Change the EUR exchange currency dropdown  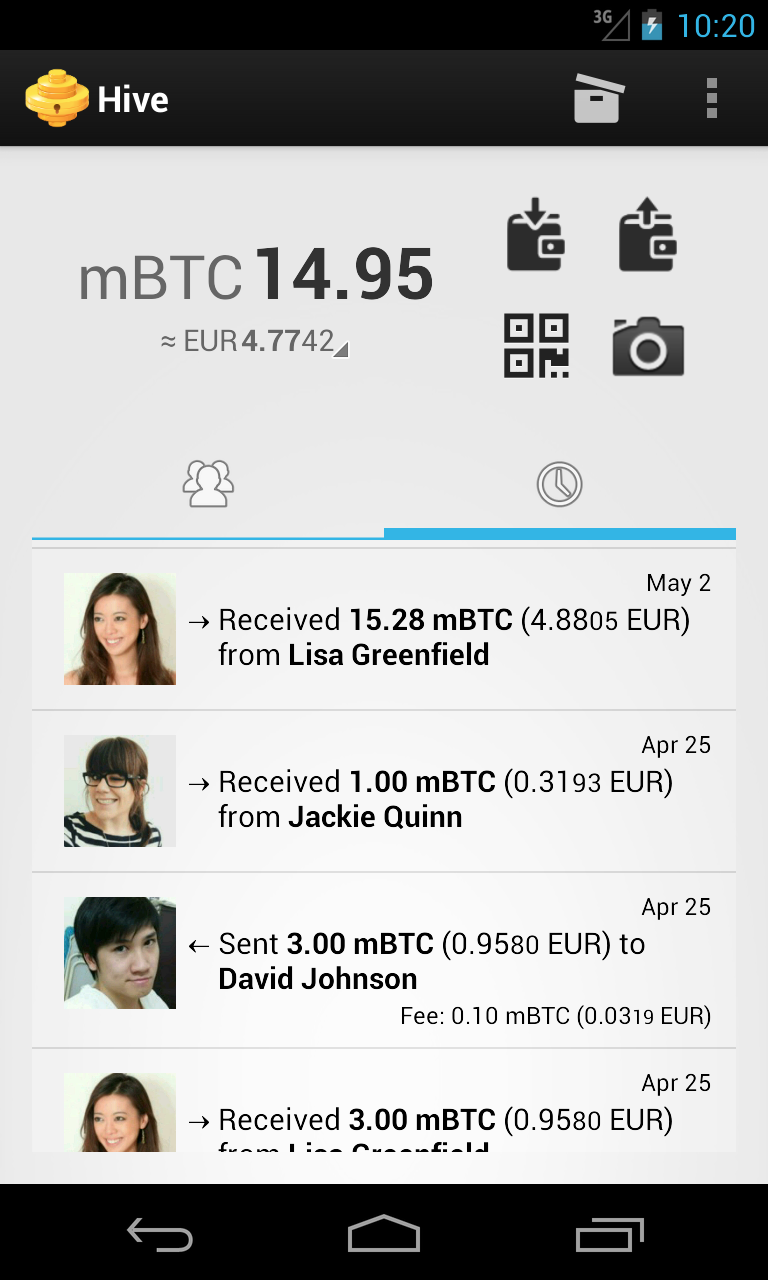pos(255,342)
